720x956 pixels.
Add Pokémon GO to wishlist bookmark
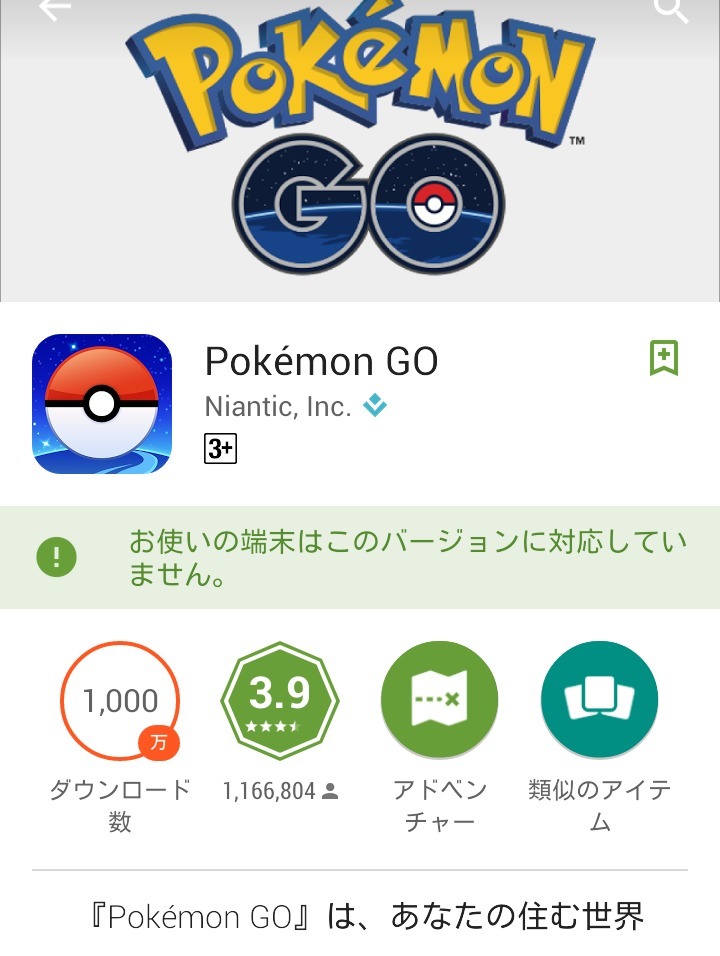[664, 358]
